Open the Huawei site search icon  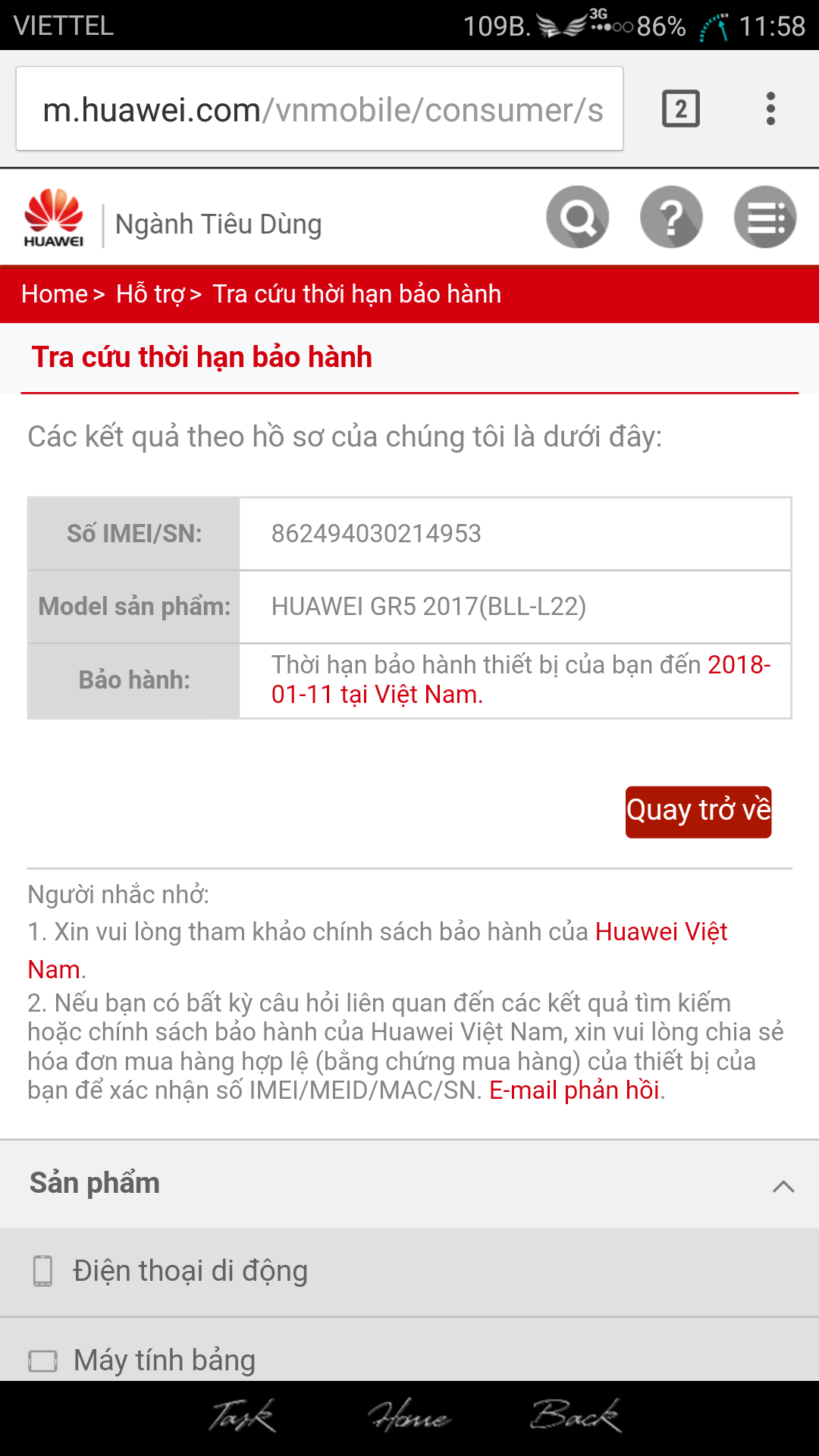(578, 217)
